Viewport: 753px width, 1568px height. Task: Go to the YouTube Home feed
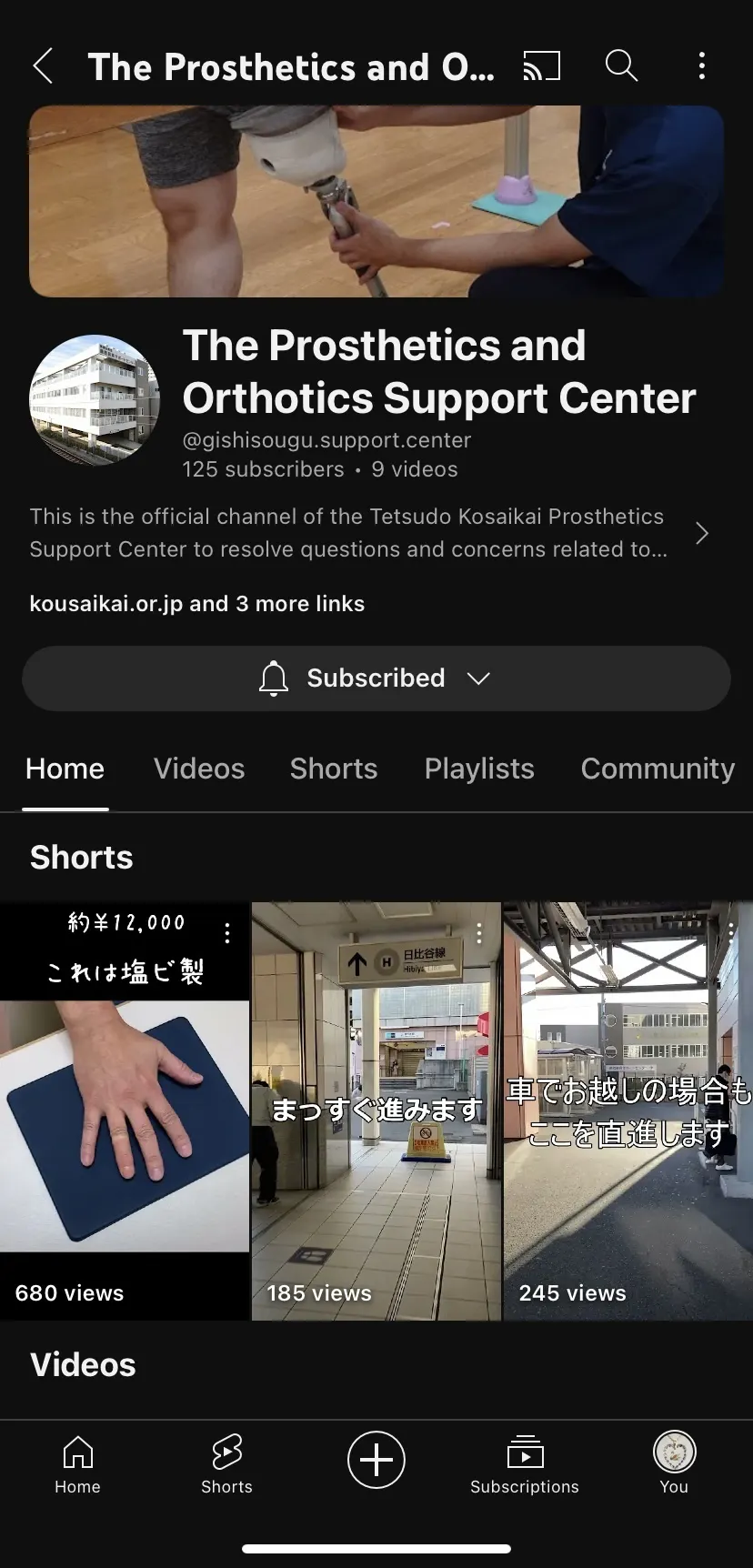click(x=77, y=1463)
